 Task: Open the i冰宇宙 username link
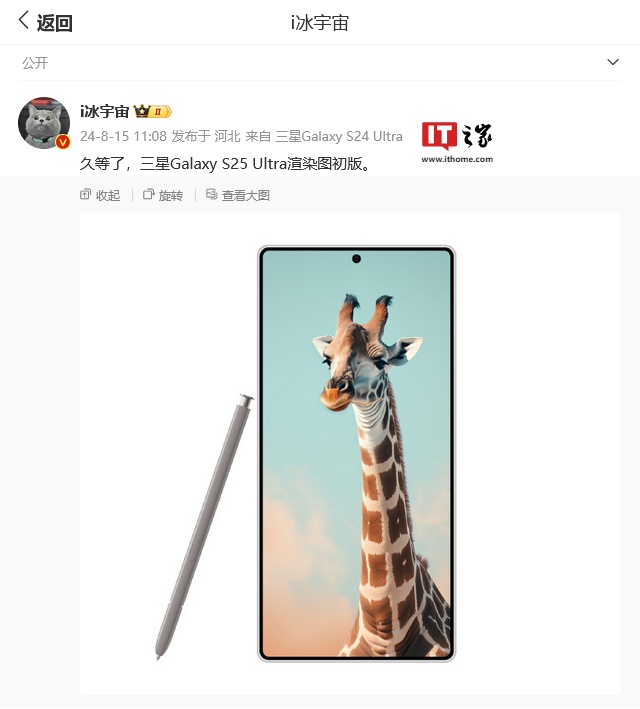(x=104, y=111)
